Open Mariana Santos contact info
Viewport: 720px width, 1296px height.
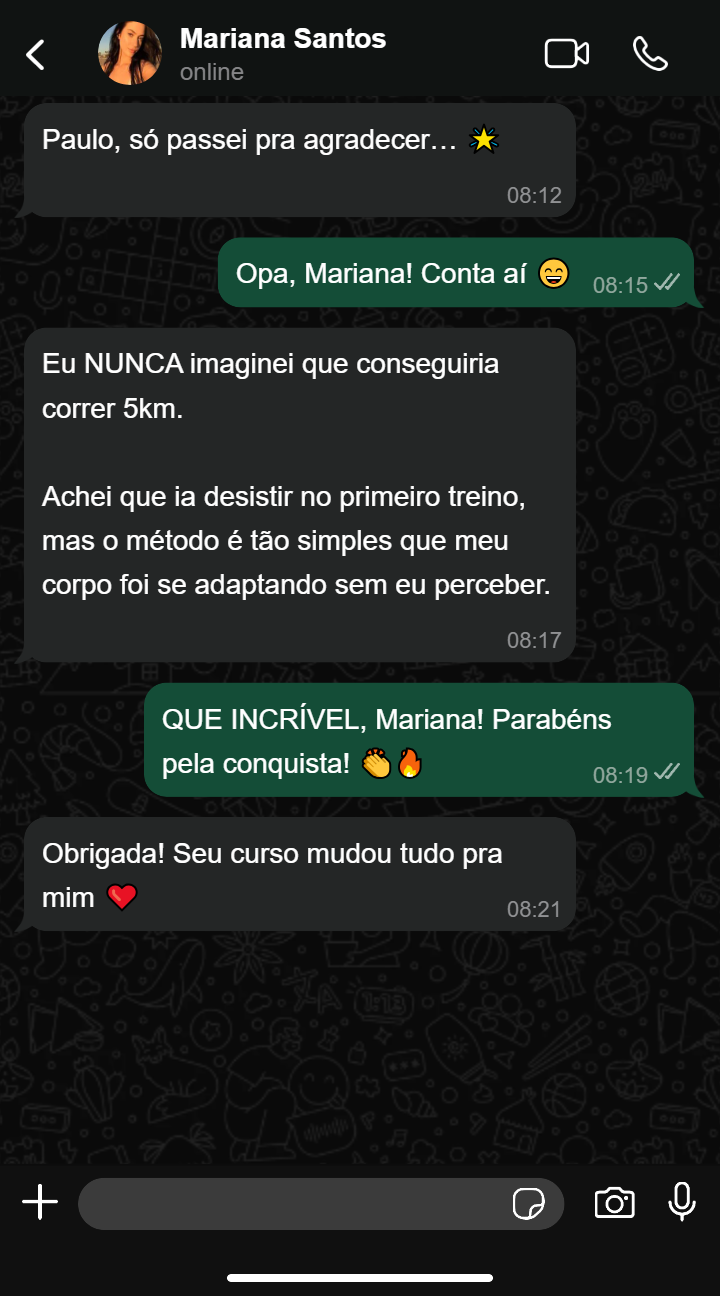[283, 53]
